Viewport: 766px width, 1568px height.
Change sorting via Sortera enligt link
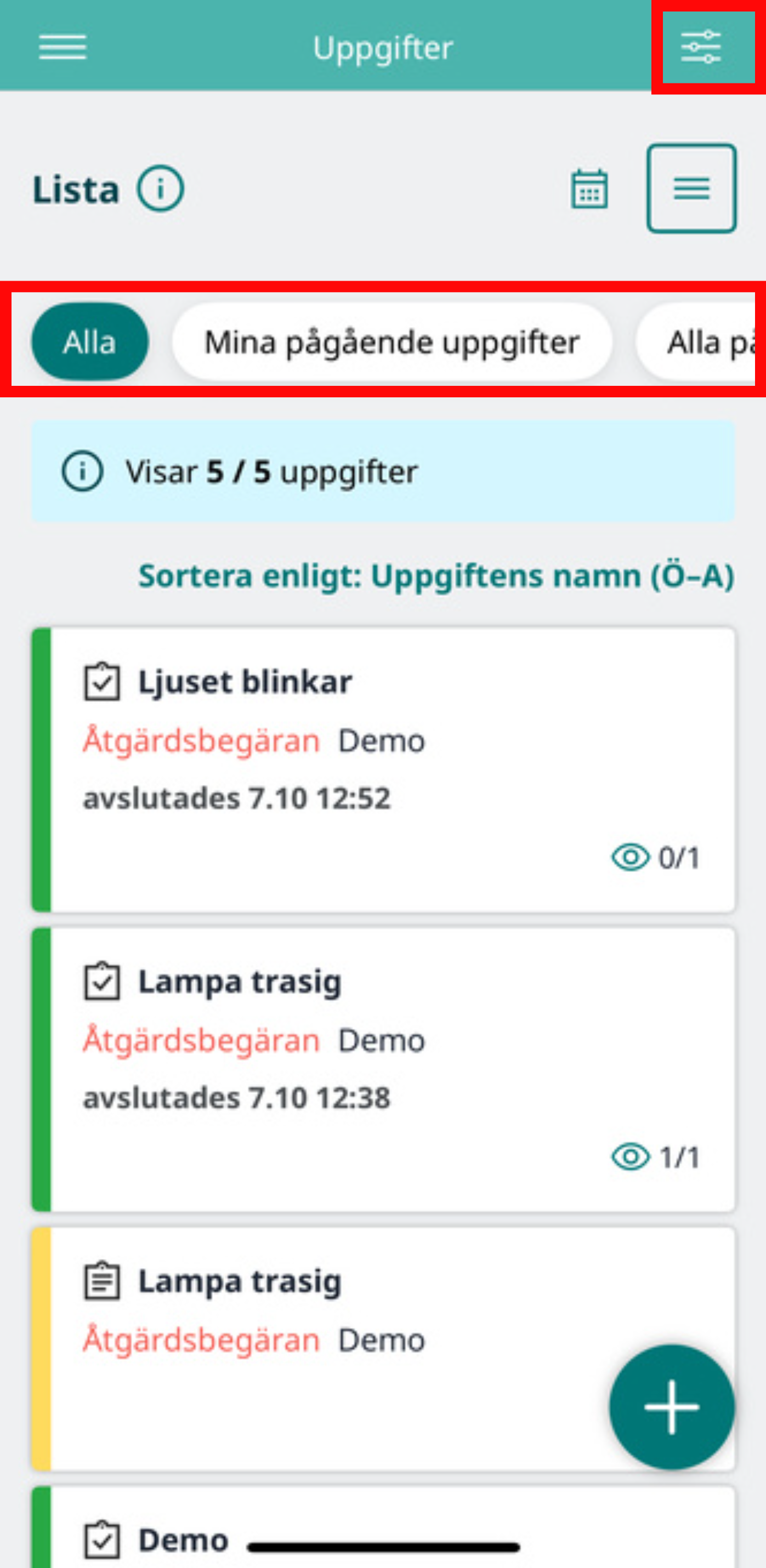[436, 575]
